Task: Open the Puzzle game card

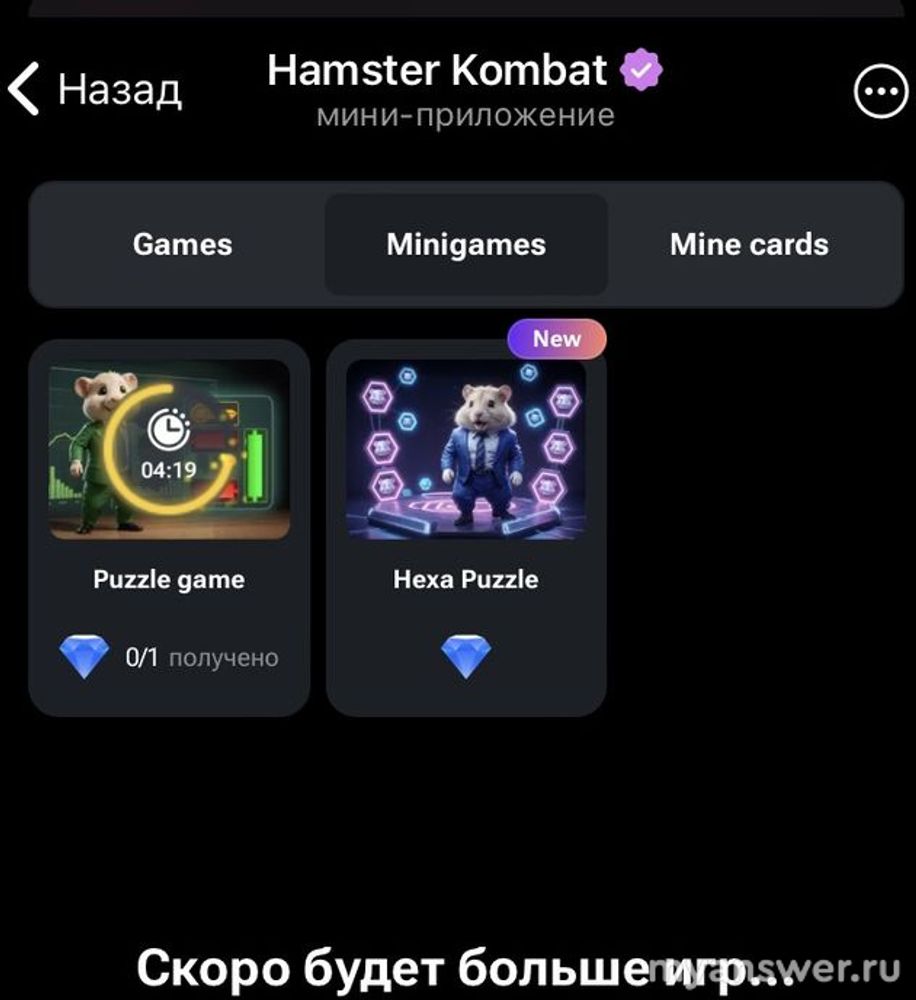Action: point(169,527)
